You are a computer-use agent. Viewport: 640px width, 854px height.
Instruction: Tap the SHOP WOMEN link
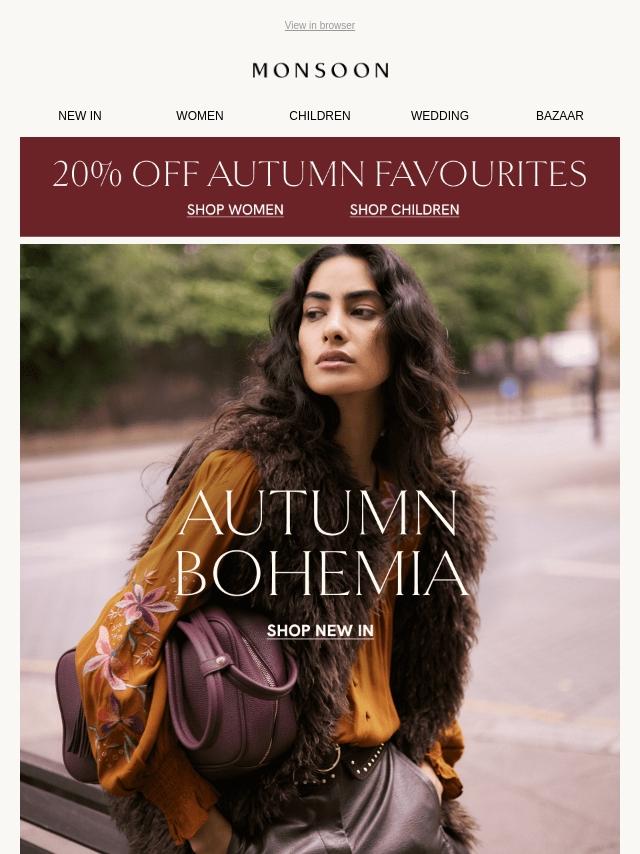pos(235,210)
